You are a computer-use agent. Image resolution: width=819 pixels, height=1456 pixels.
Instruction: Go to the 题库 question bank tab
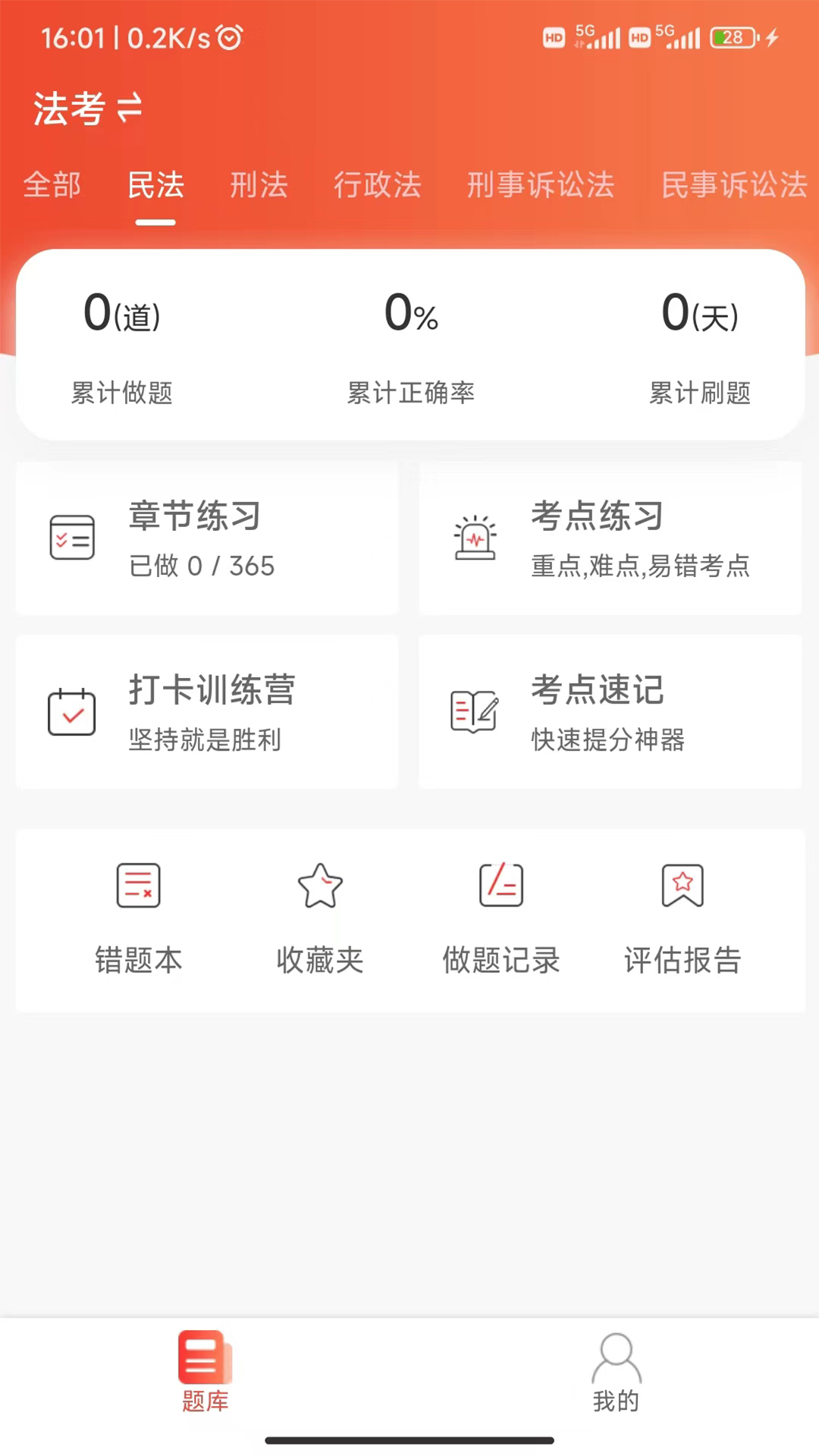coord(205,1372)
